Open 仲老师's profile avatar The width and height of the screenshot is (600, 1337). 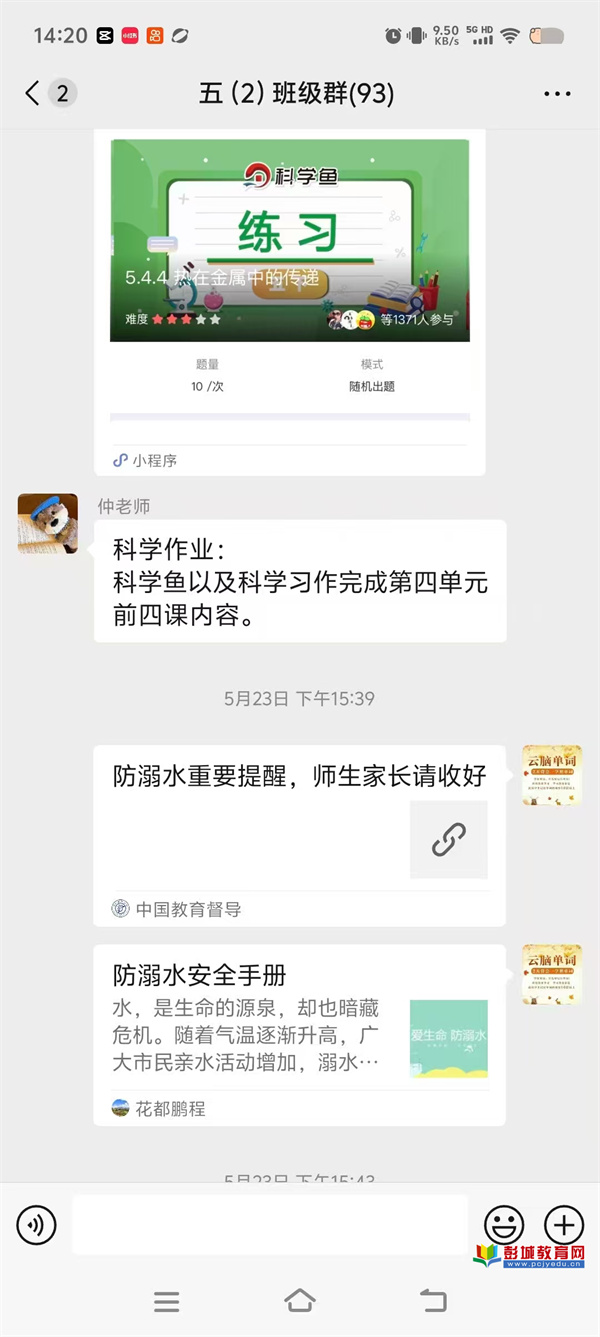click(x=48, y=523)
